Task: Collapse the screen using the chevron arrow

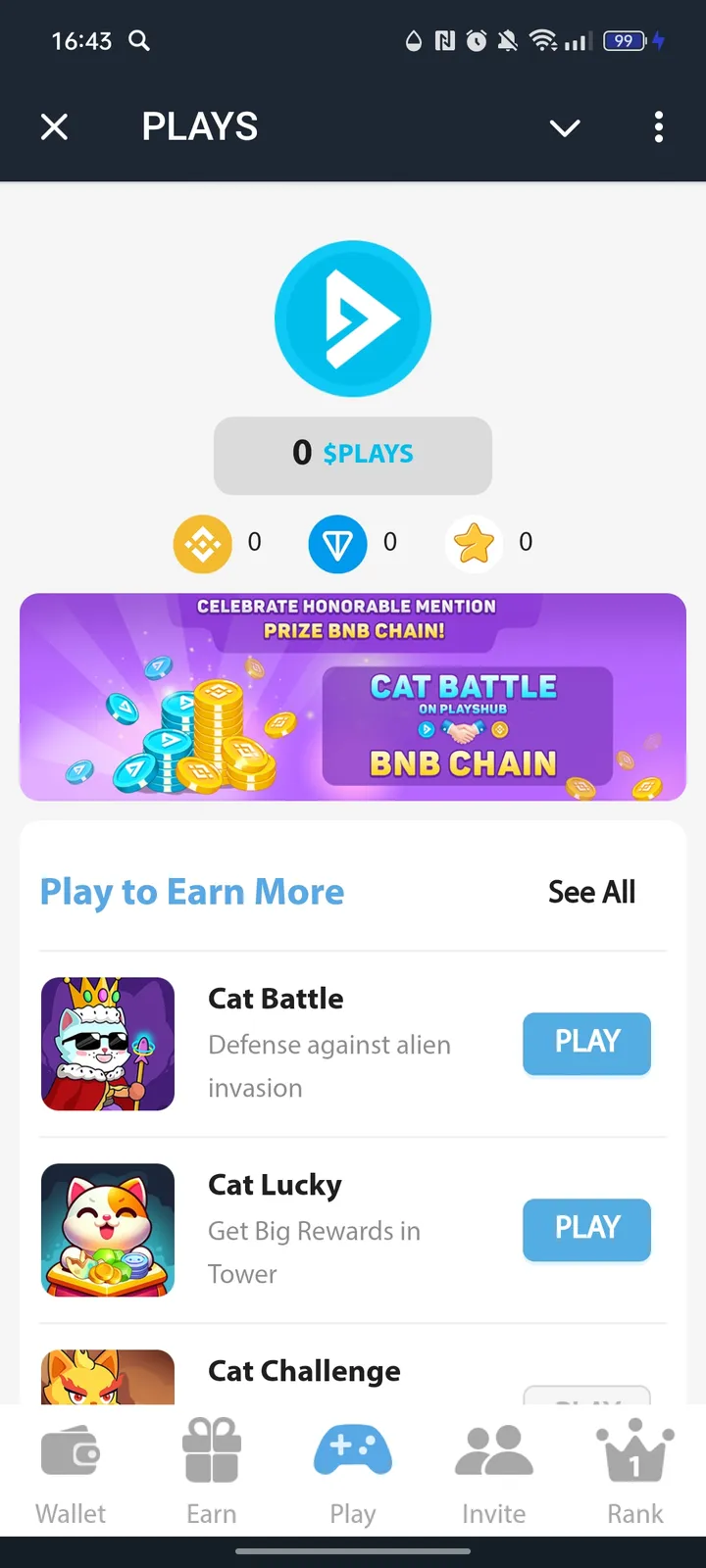Action: click(x=565, y=127)
